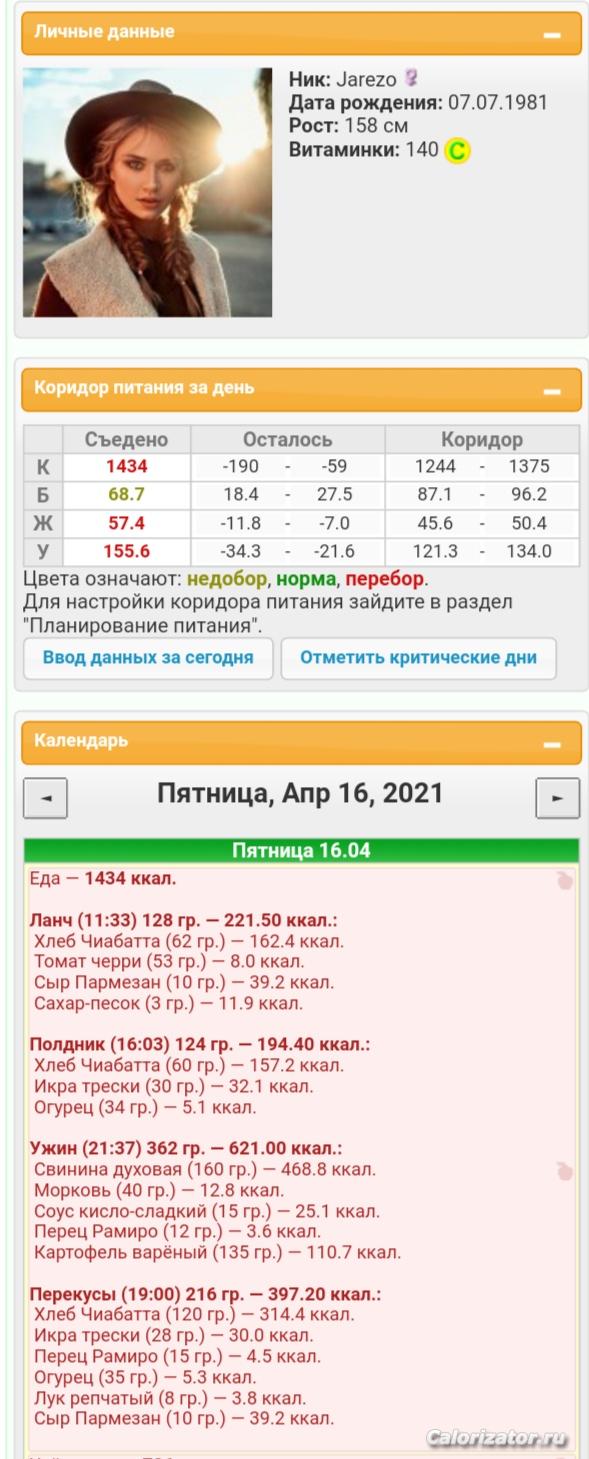This screenshot has height=1459, width=589.
Task: Tap the apple icon beside Ужин entry
Action: coord(565,1171)
